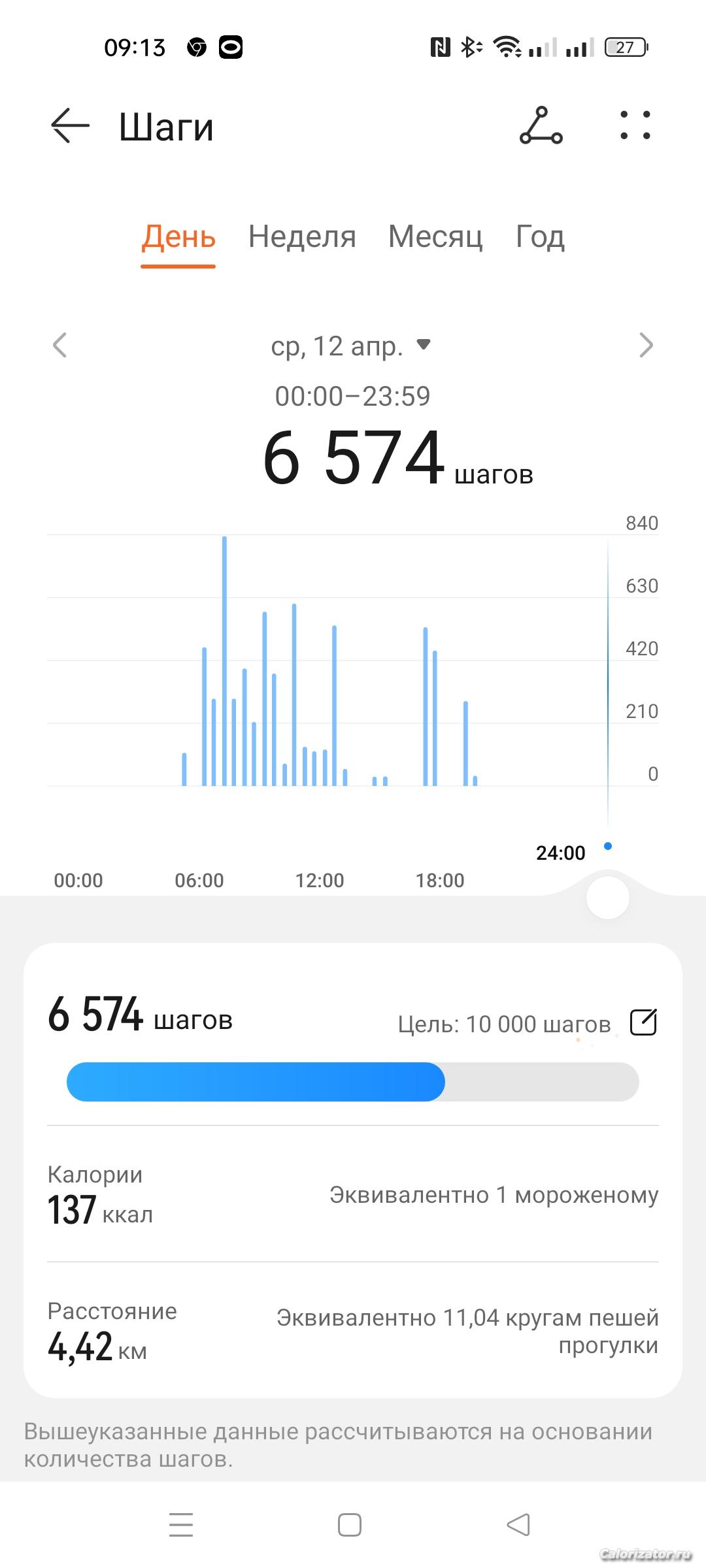The width and height of the screenshot is (706, 1568).
Task: Switch to the Месяц tab
Action: (x=435, y=237)
